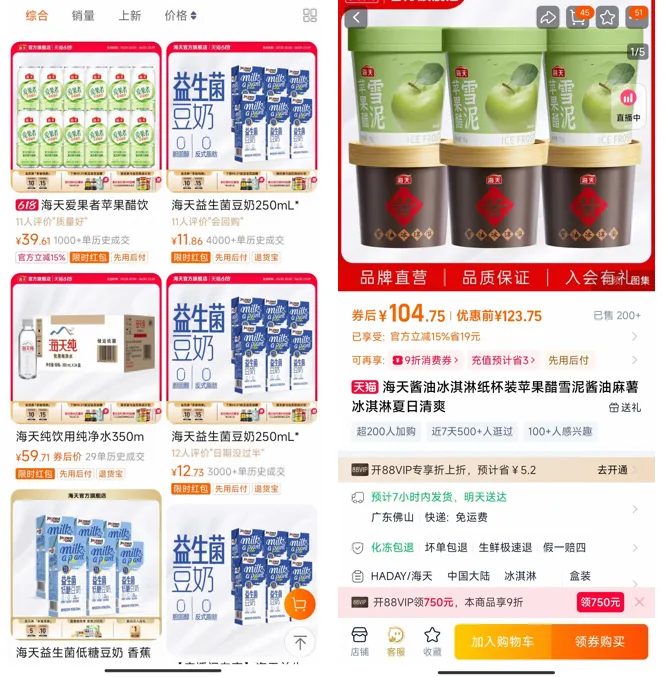Image resolution: width=667 pixels, height=677 pixels.
Task: Sort results by 价格
Action: click(x=180, y=15)
